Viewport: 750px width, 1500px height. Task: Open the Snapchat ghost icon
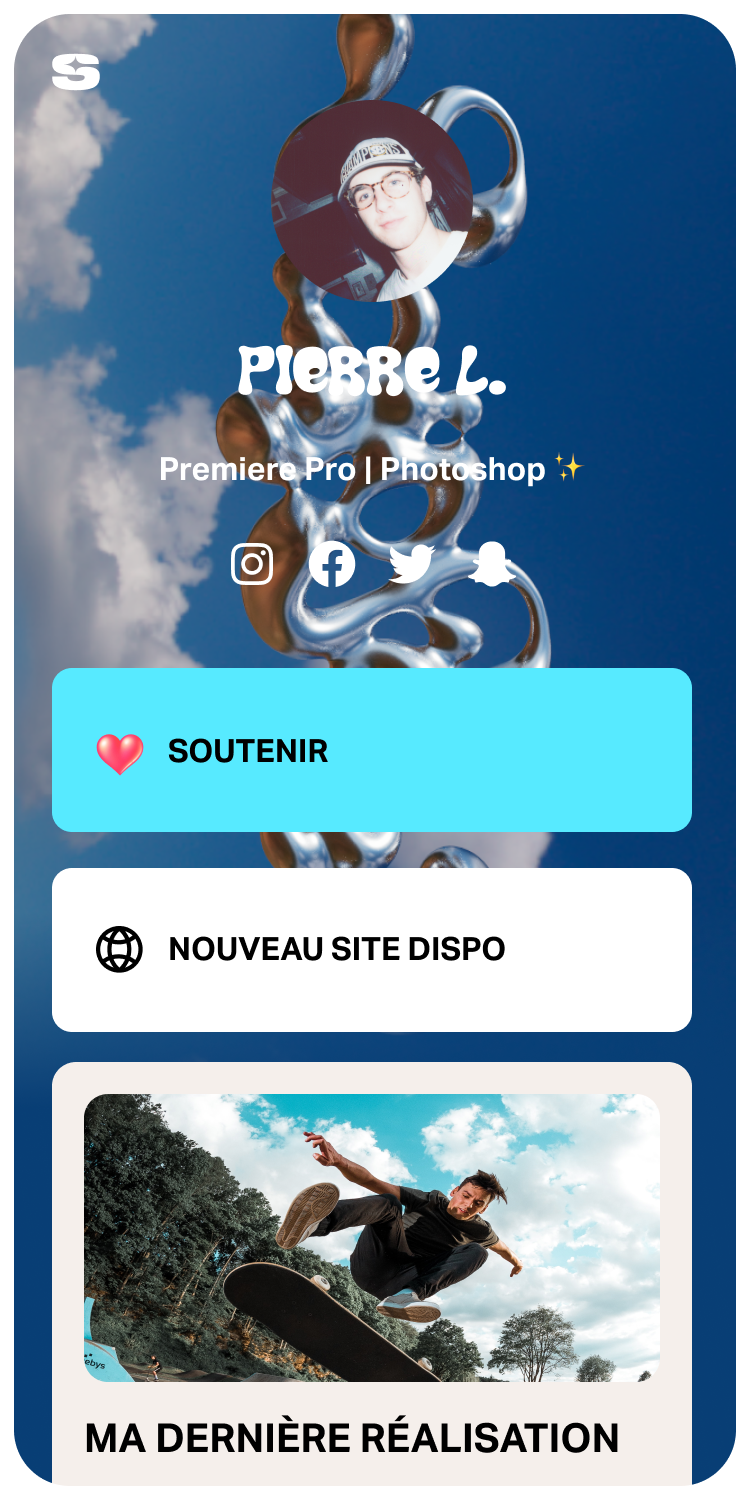[x=491, y=565]
